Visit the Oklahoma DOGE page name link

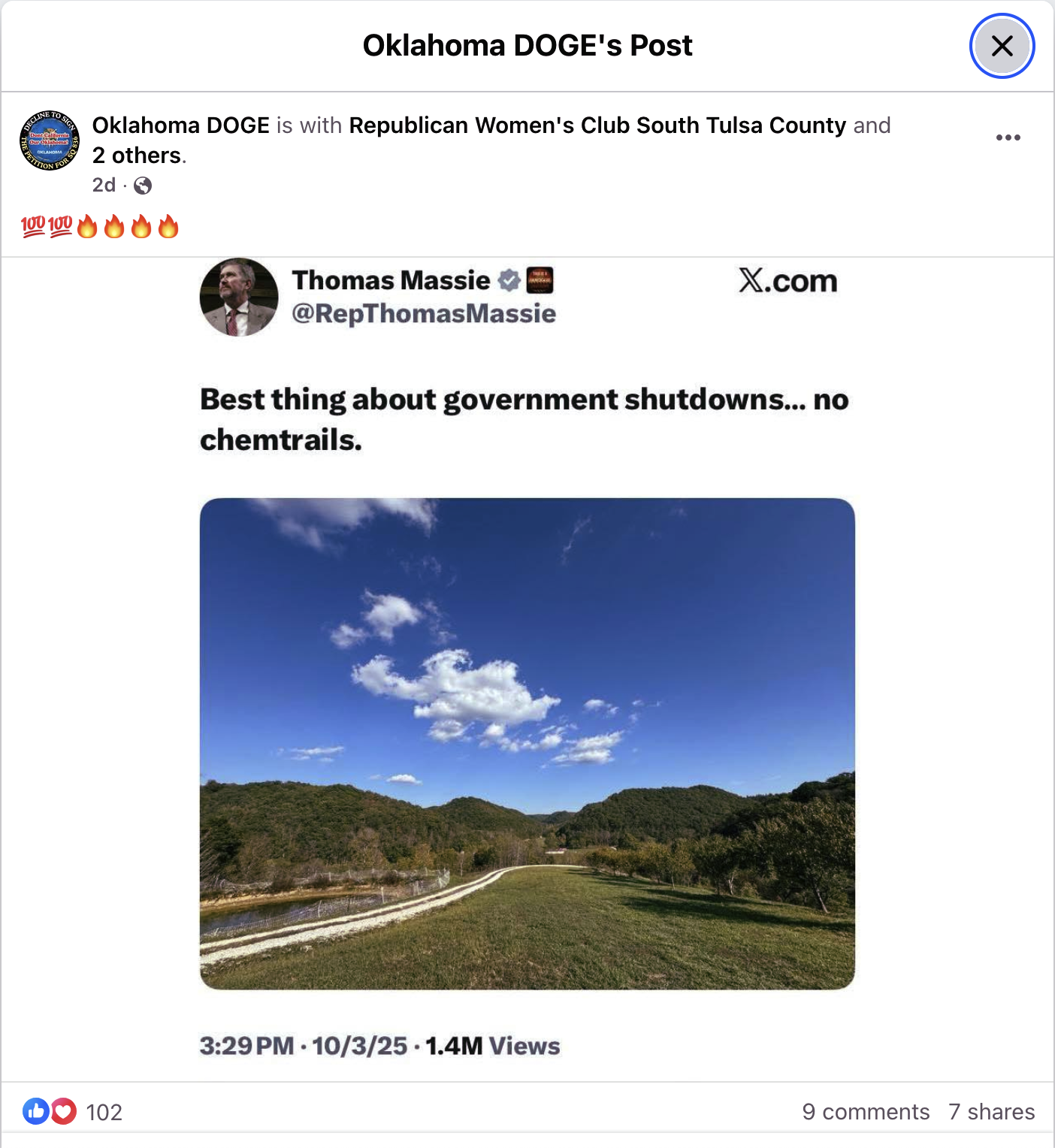pos(180,125)
